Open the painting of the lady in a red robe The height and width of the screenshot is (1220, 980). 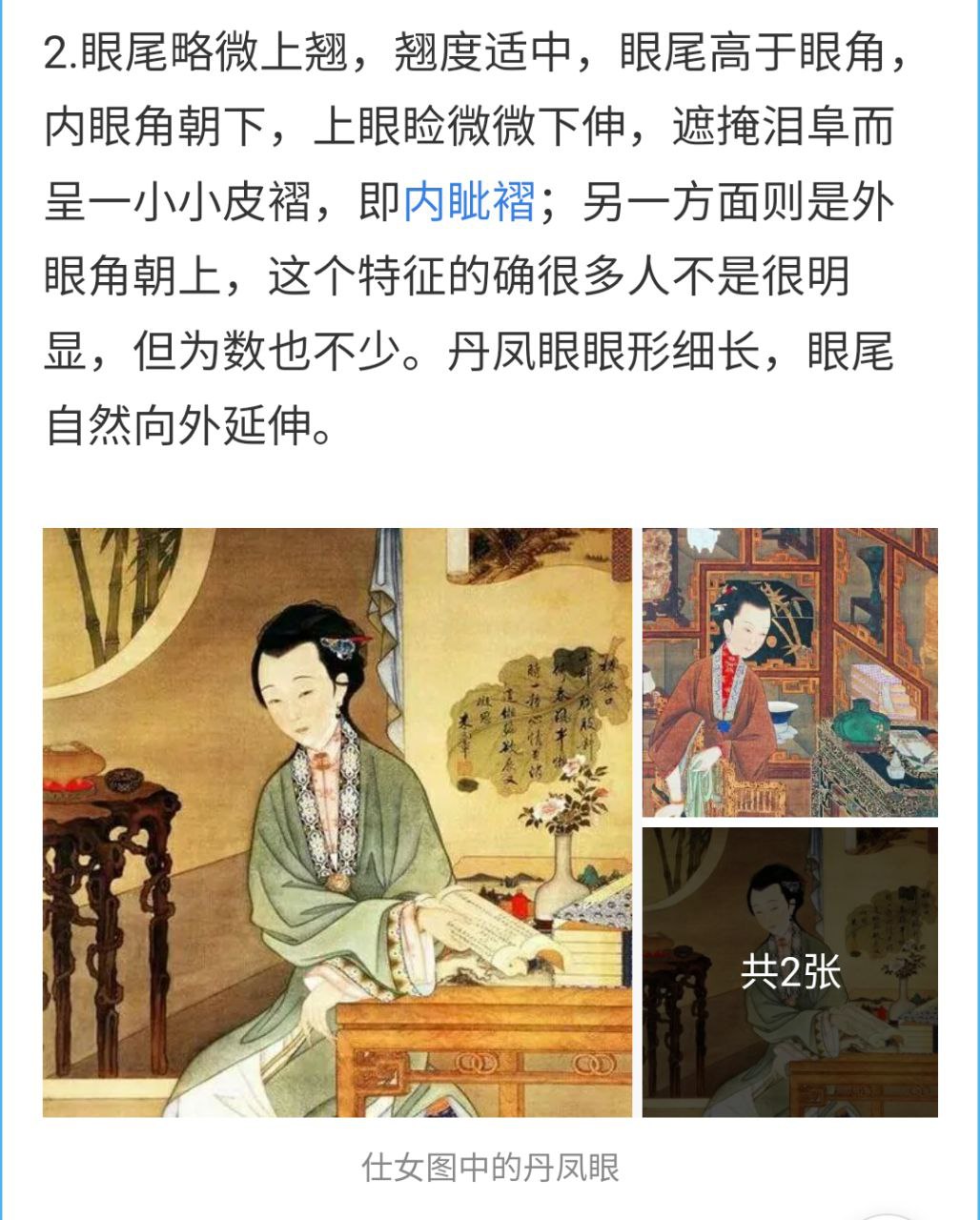click(x=789, y=672)
